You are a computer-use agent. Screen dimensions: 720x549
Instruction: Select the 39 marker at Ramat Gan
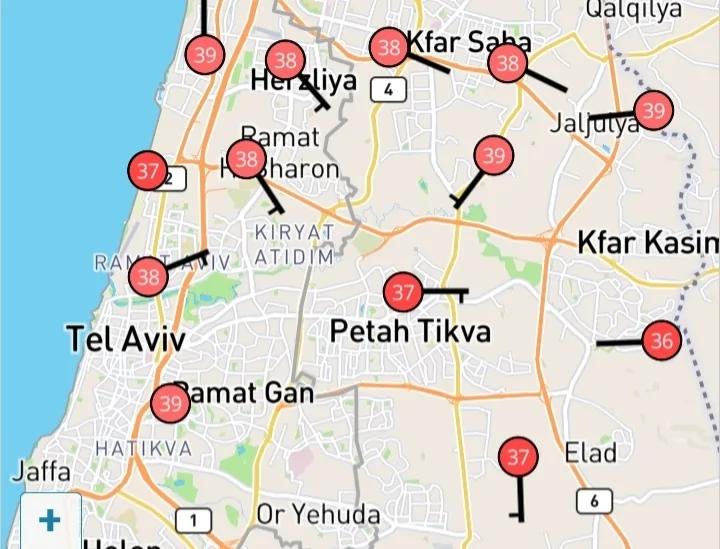(170, 403)
